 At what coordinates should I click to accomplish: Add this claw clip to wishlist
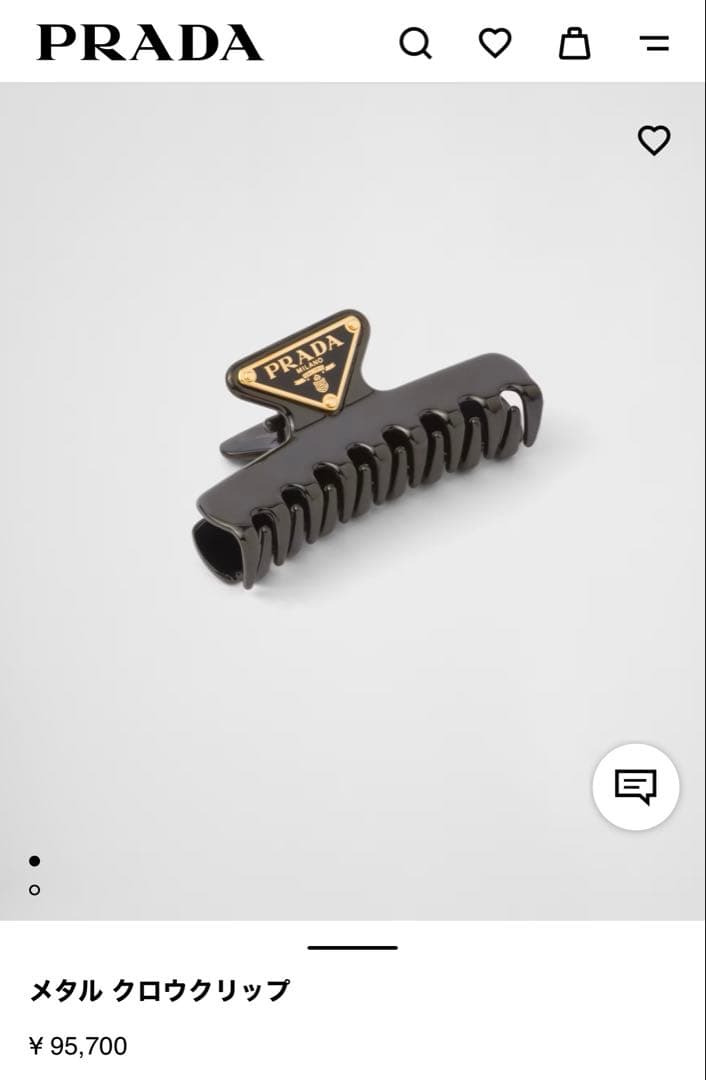coord(654,140)
